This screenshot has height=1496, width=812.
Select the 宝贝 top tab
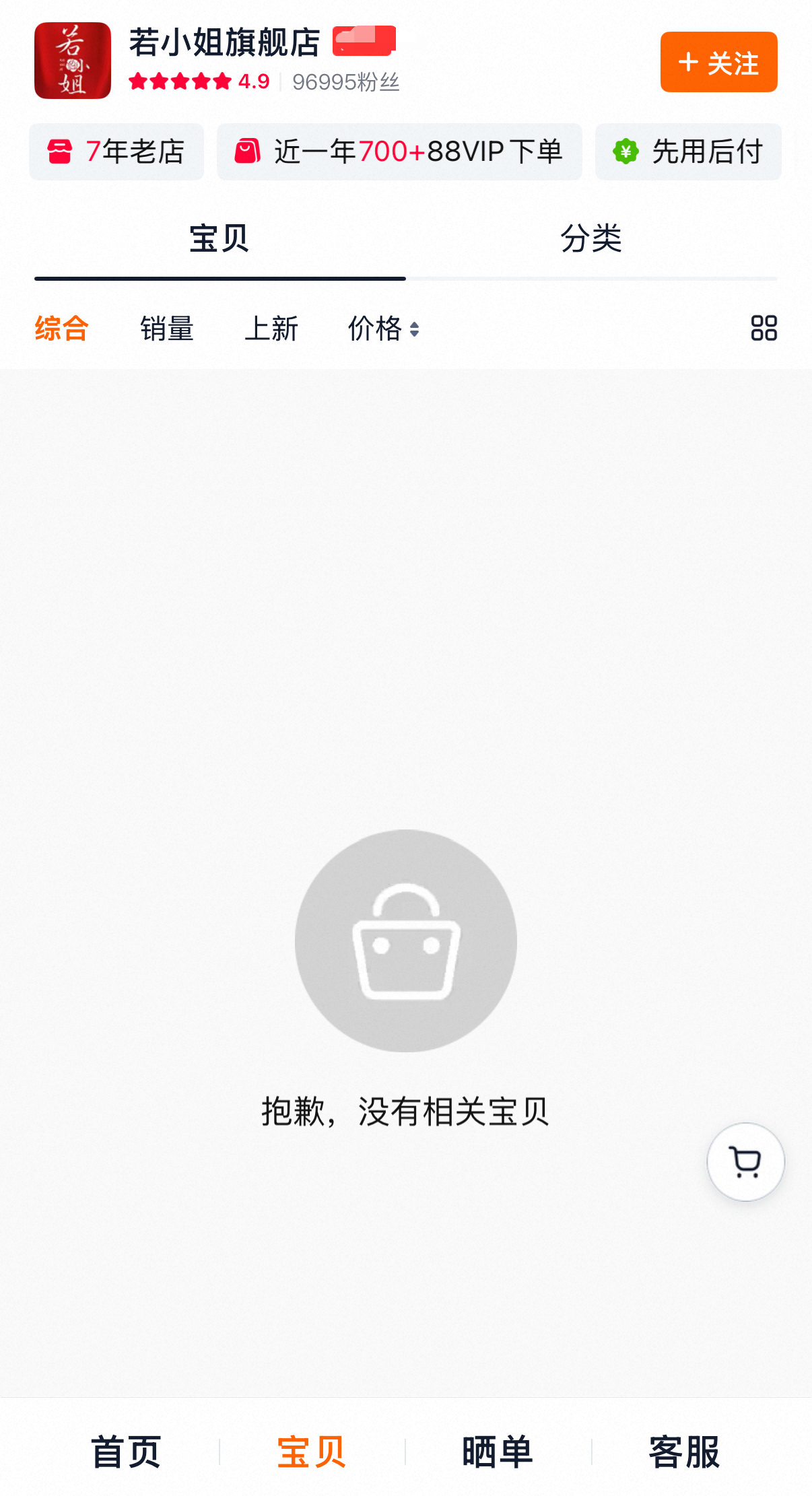click(219, 239)
